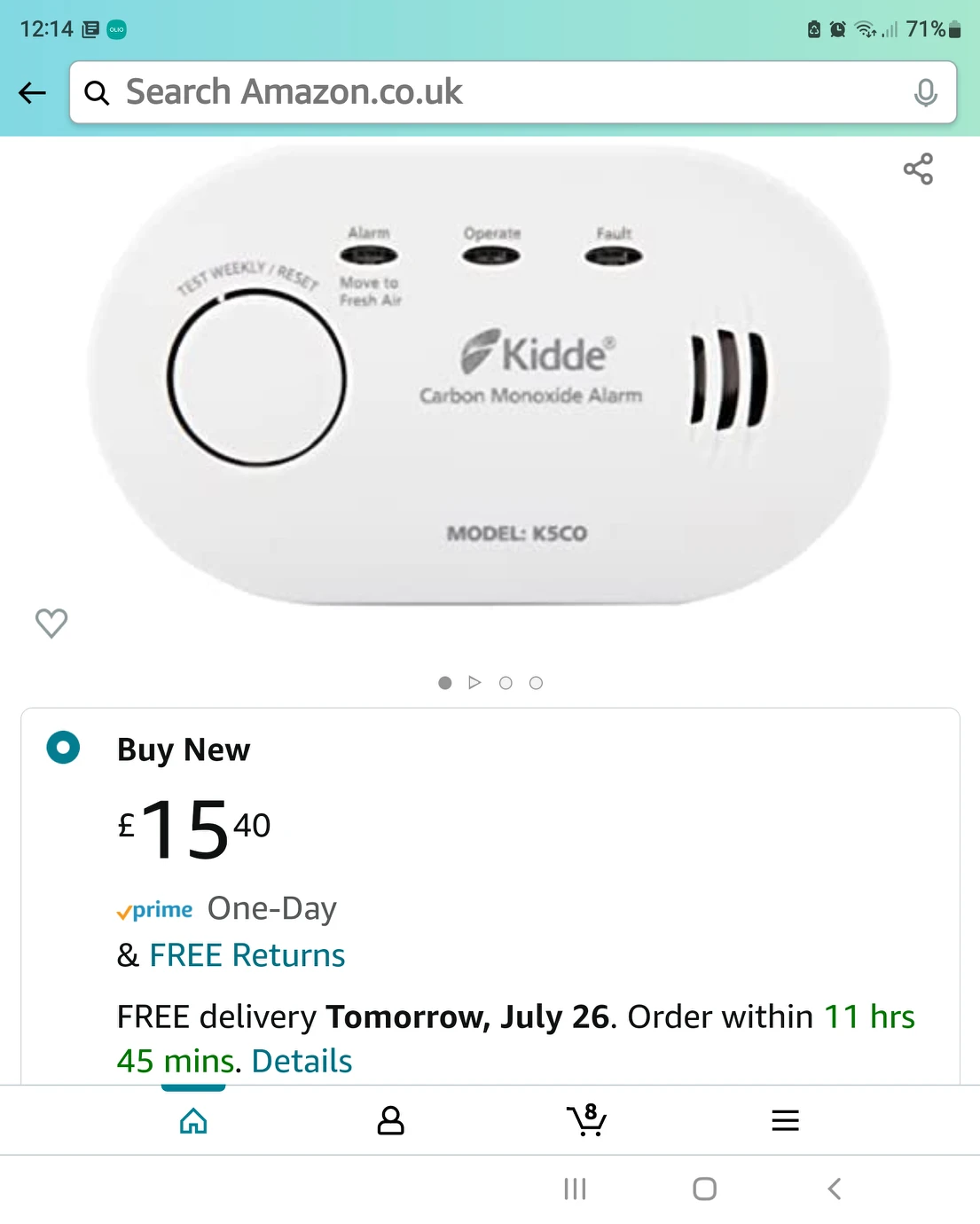Open the hamburger menu tab
The height and width of the screenshot is (1224, 980).
785,1121
